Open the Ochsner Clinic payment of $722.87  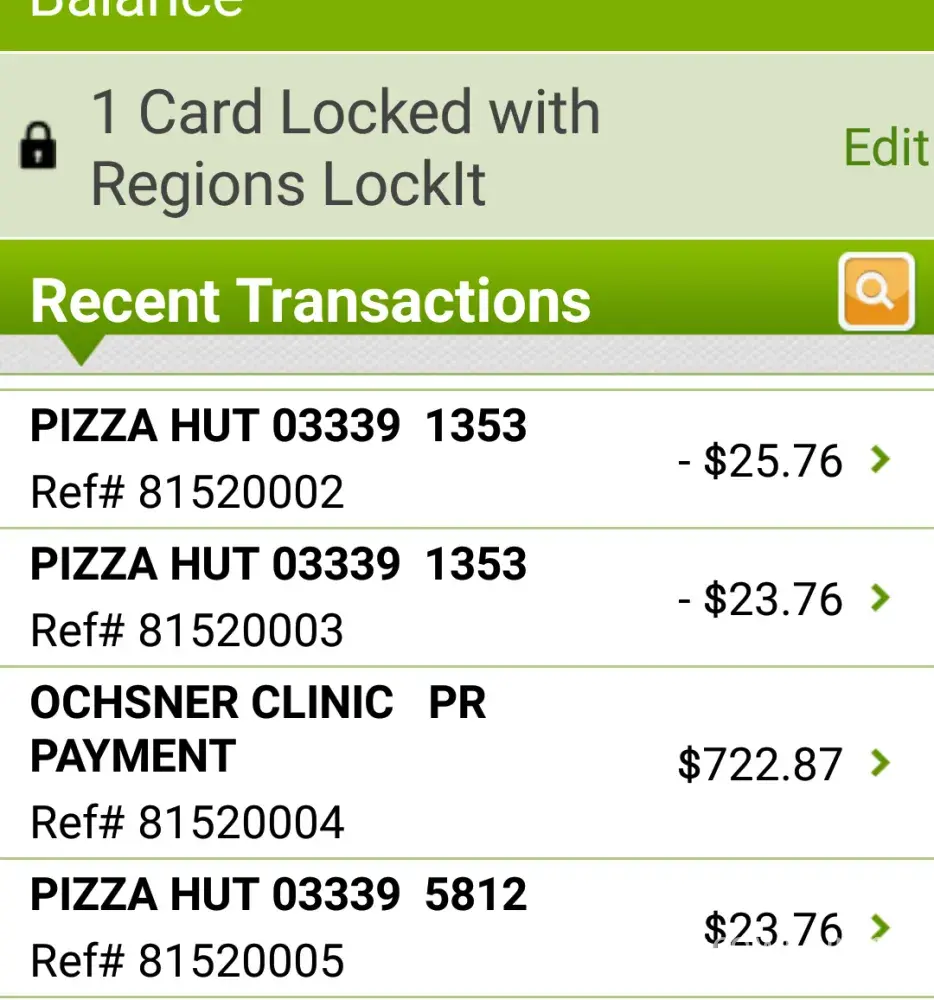pos(466,762)
